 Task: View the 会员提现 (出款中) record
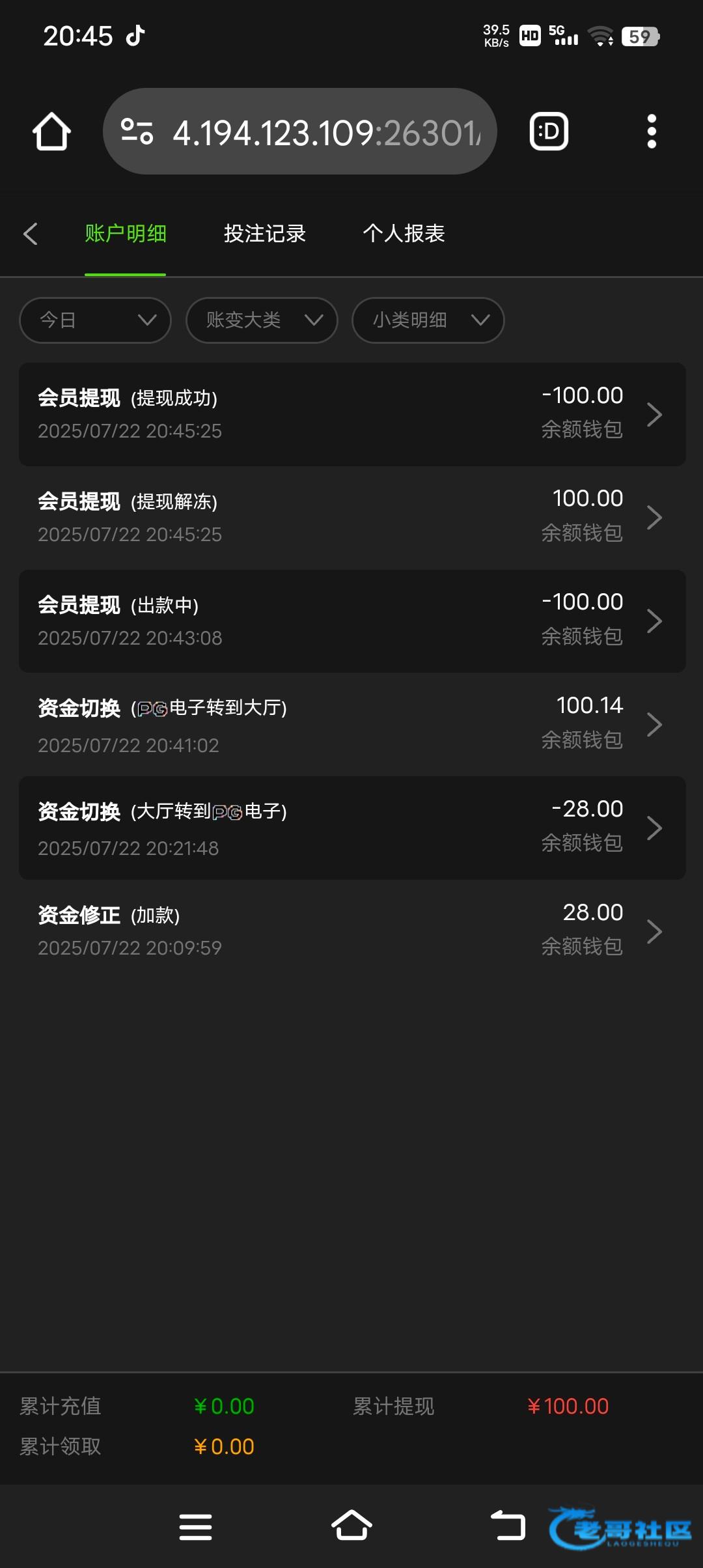352,621
